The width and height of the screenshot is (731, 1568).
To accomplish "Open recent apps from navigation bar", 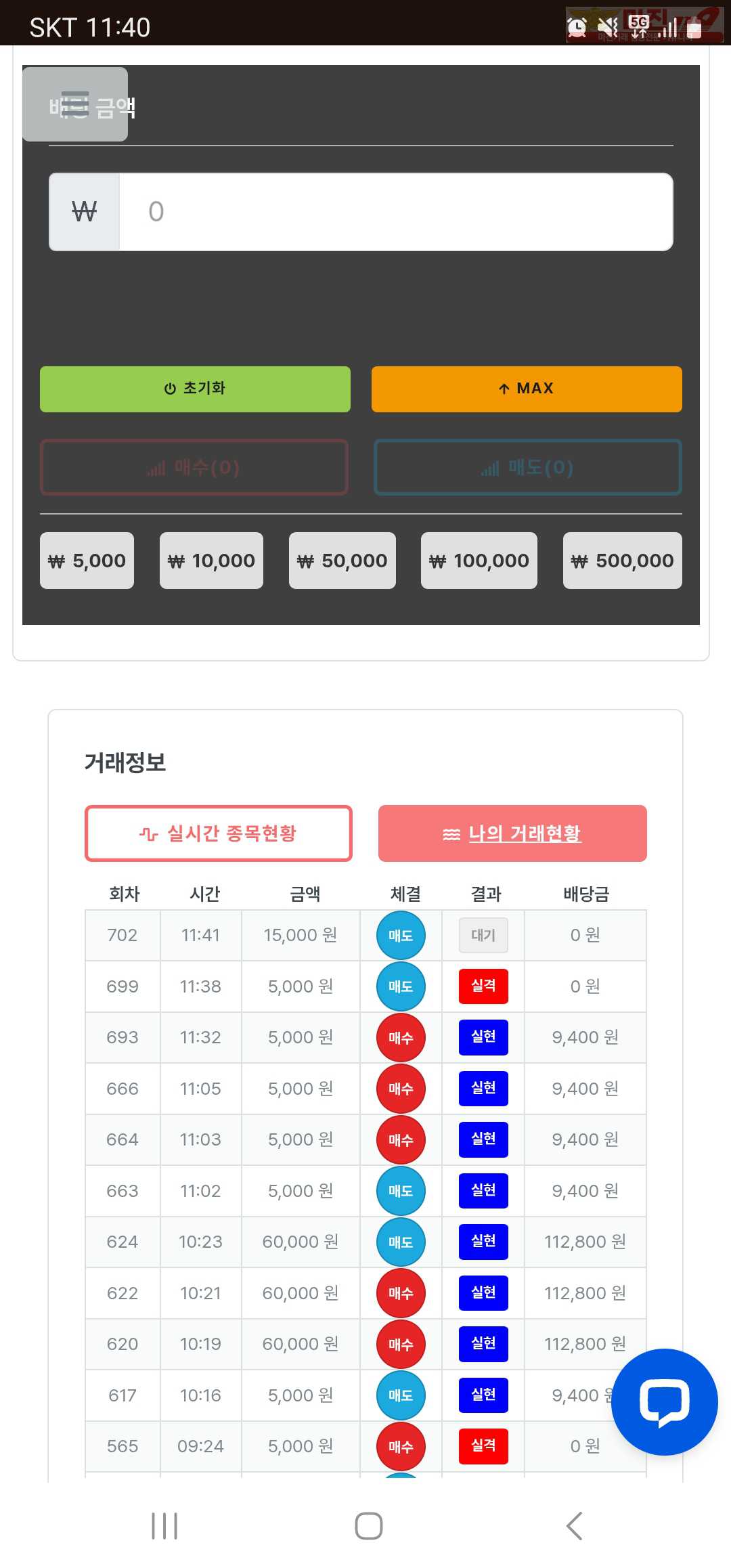I will pos(164,1526).
